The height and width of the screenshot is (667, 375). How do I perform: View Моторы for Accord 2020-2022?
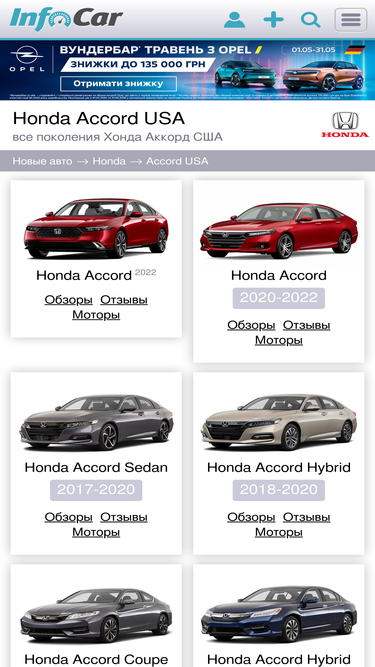pyautogui.click(x=279, y=340)
